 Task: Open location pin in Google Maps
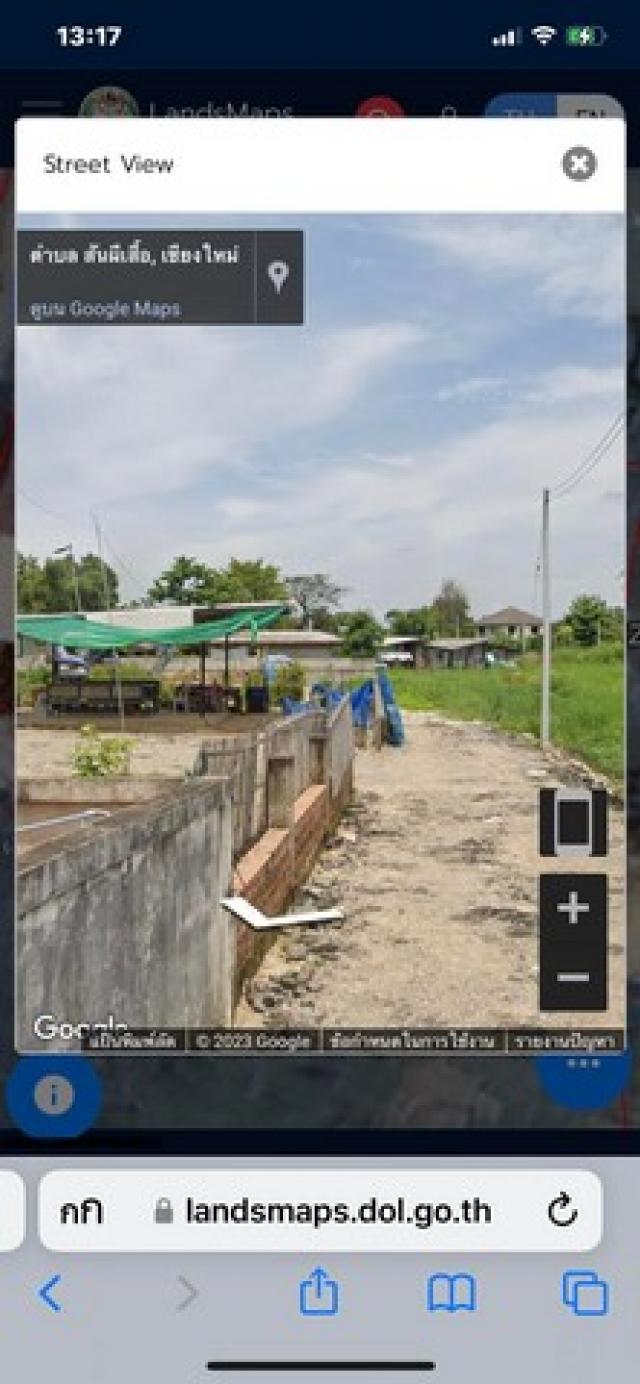click(x=279, y=277)
